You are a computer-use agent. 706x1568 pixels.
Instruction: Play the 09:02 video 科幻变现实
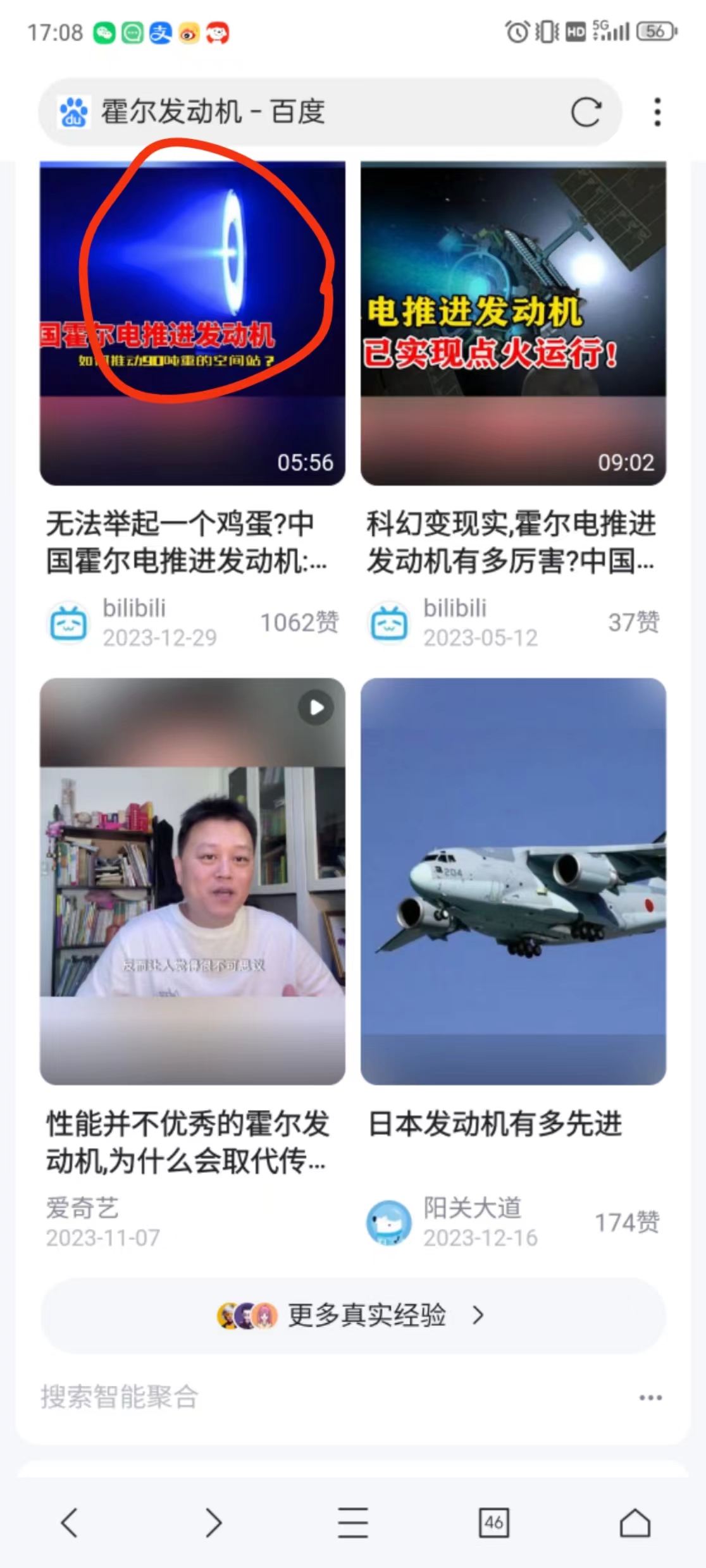click(x=513, y=324)
